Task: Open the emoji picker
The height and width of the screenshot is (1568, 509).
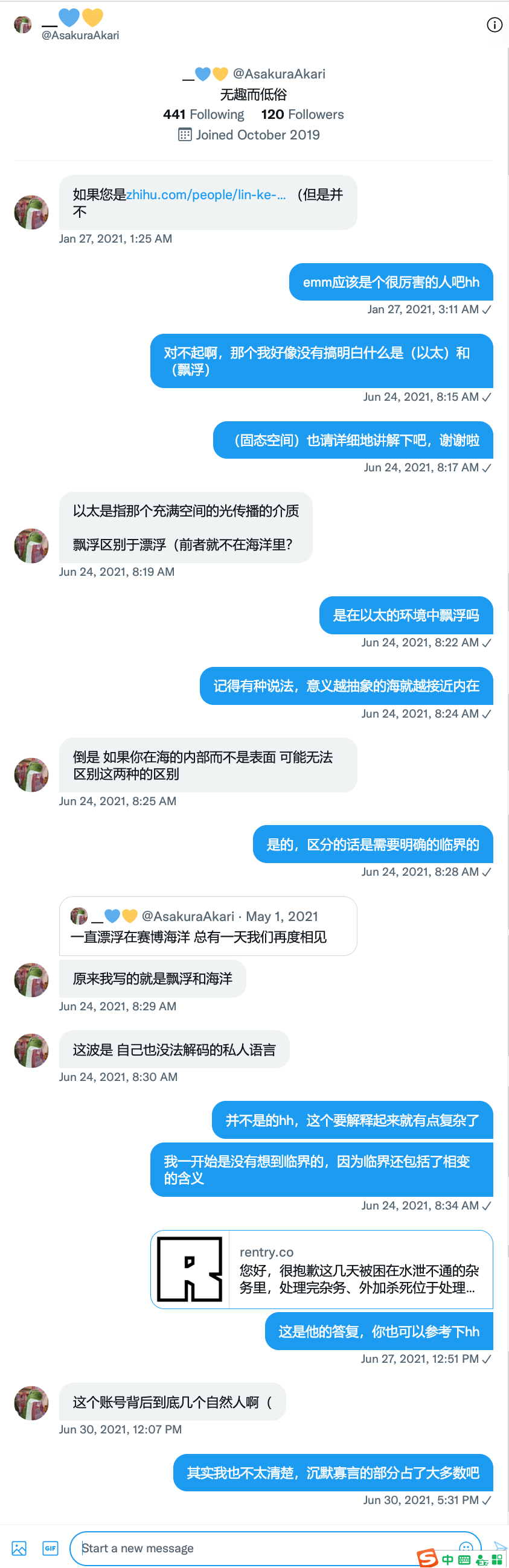Action: click(466, 1546)
